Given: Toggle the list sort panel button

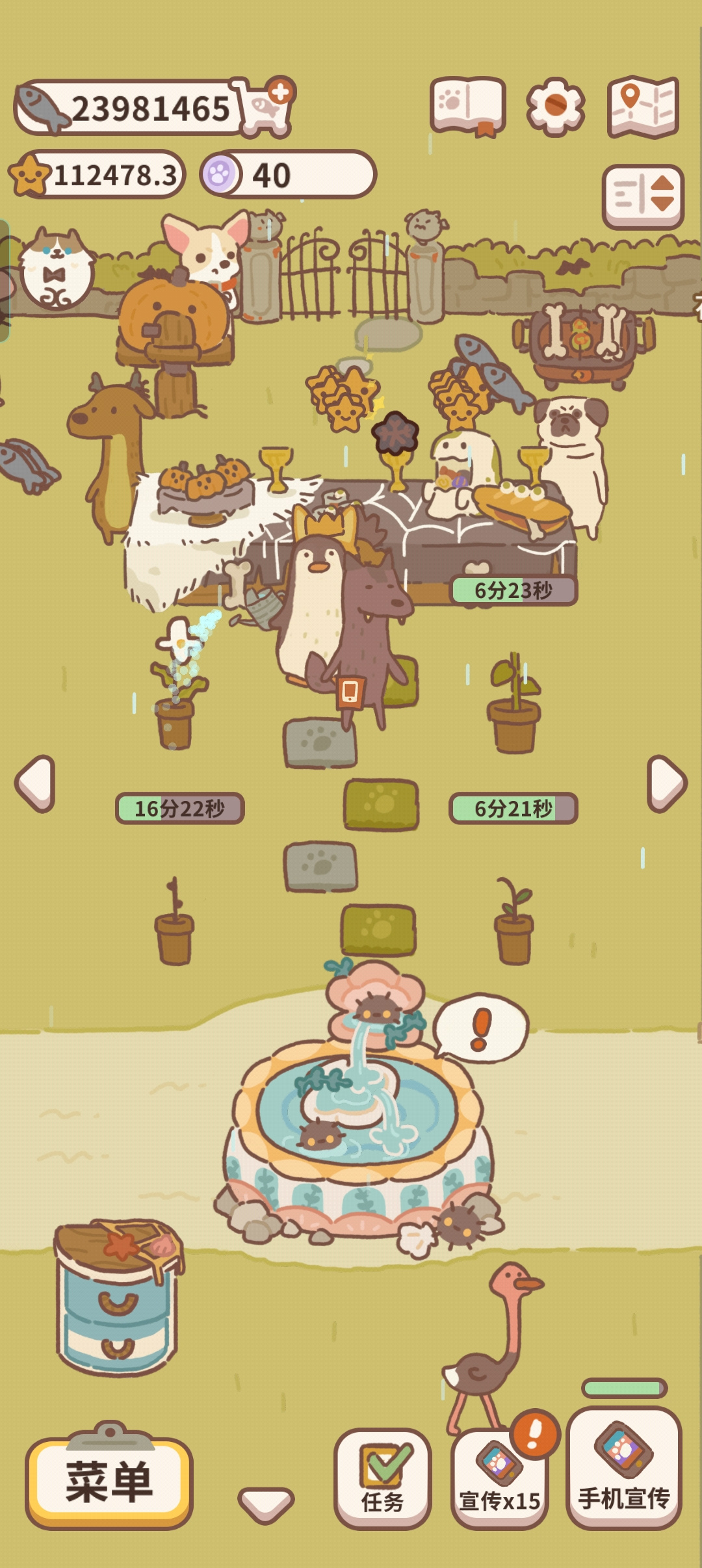Looking at the screenshot, I should pos(643,196).
